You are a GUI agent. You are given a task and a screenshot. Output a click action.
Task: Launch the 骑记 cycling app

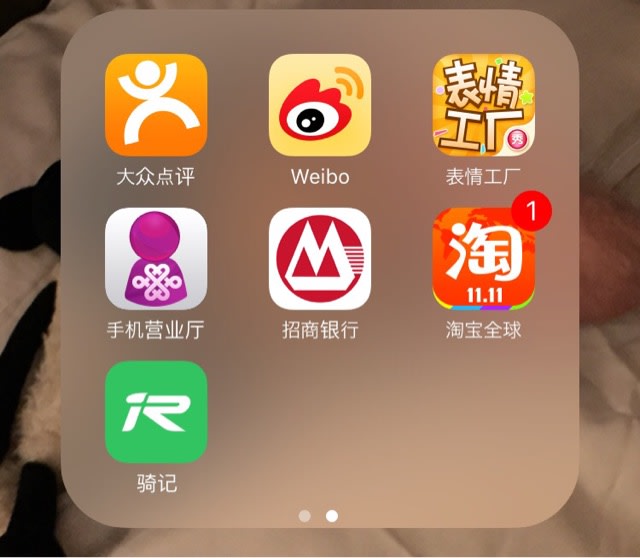(156, 412)
